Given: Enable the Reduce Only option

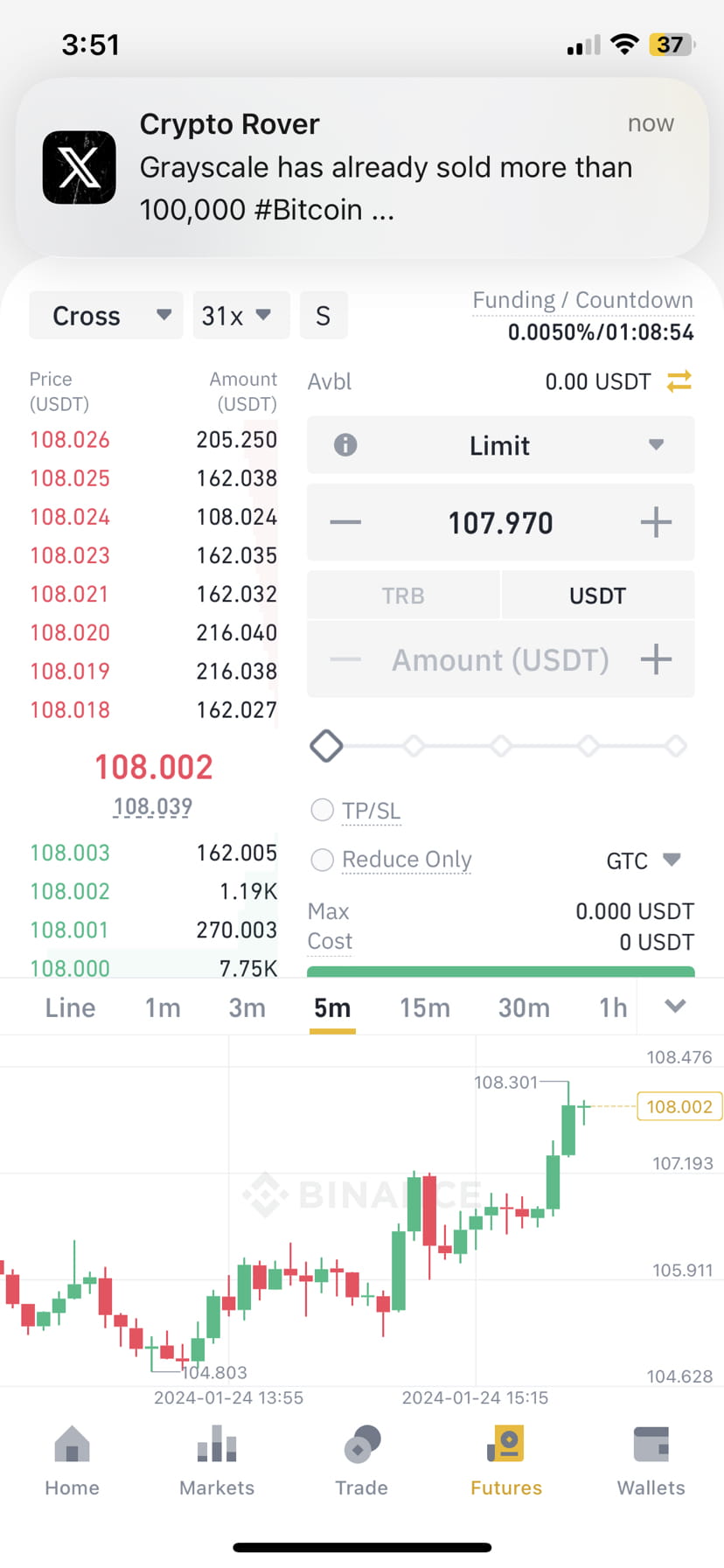Looking at the screenshot, I should [322, 860].
